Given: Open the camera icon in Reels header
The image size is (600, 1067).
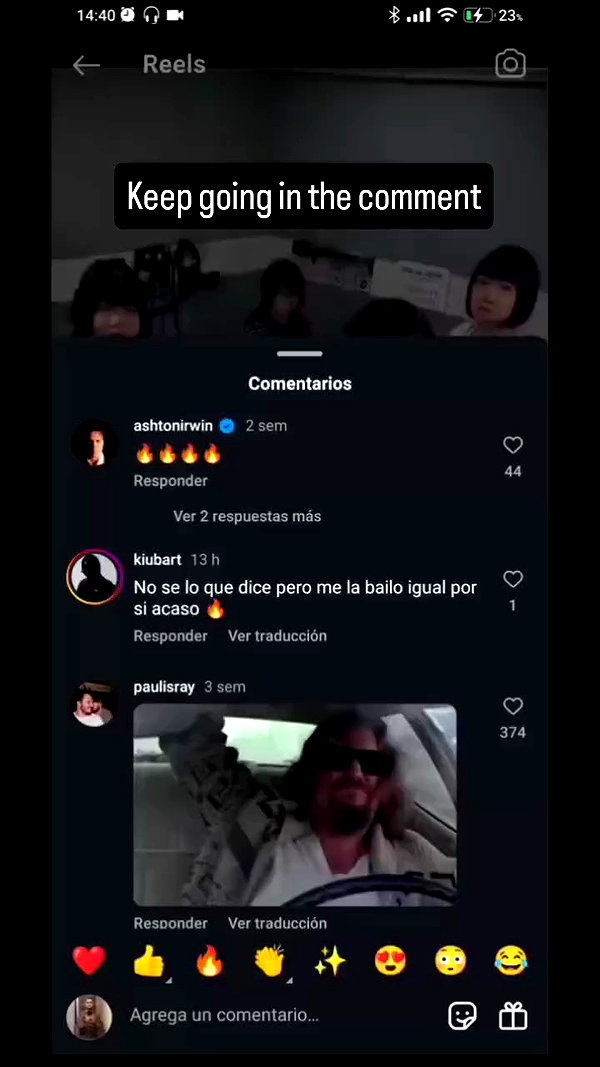Looking at the screenshot, I should tap(510, 65).
